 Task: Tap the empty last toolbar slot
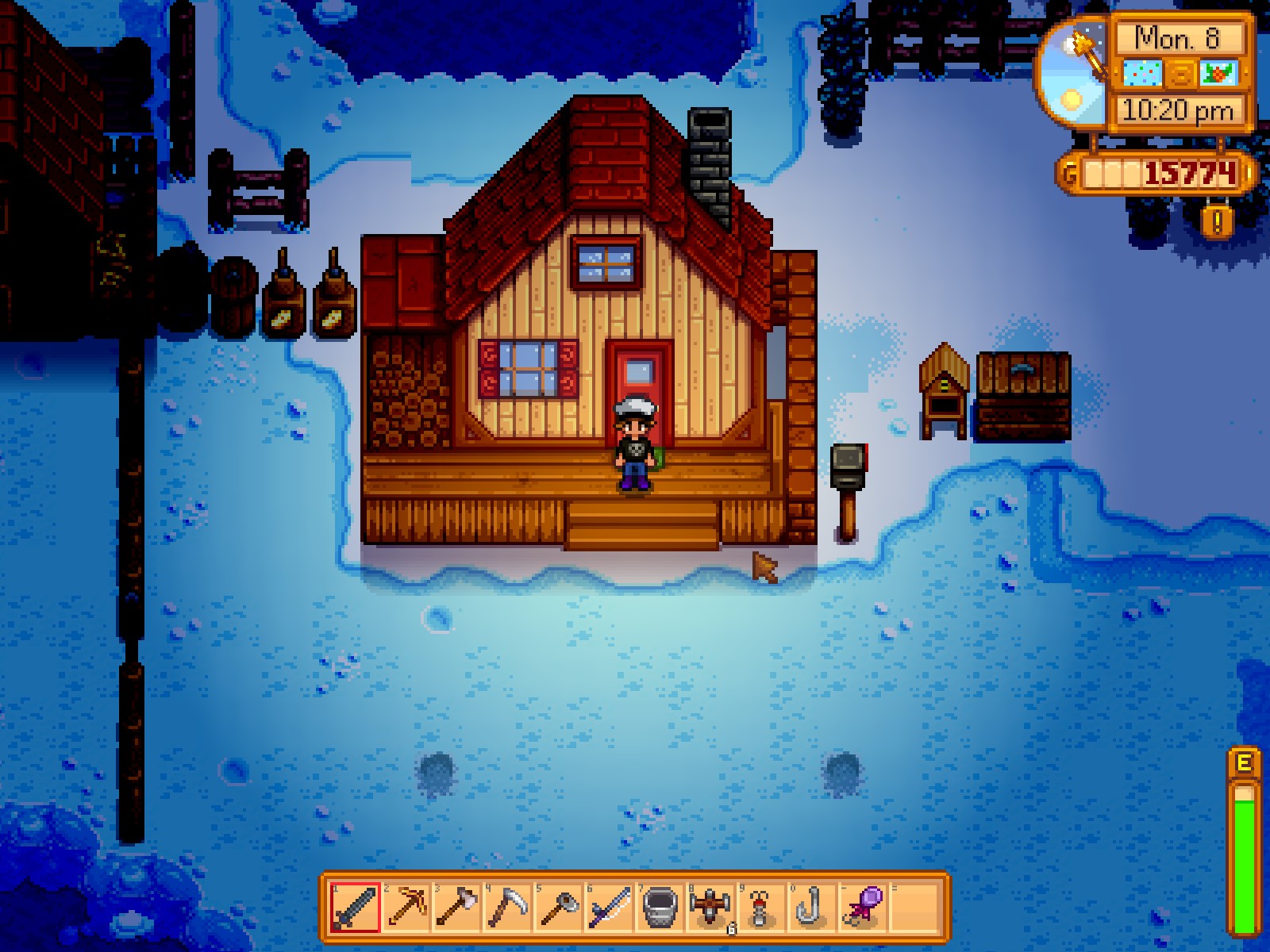click(914, 907)
